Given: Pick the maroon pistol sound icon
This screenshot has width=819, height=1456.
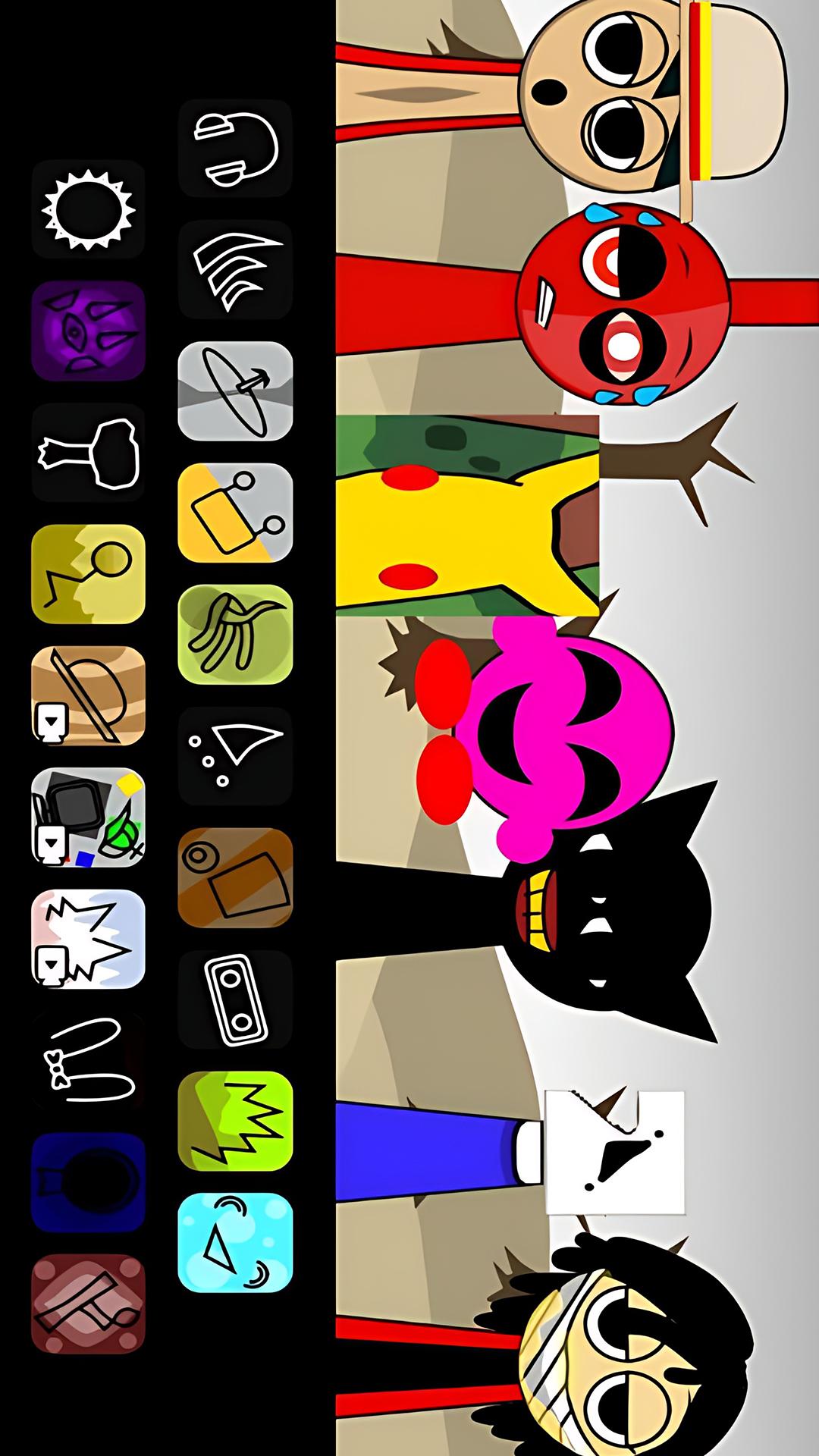Looking at the screenshot, I should coord(88,1304).
